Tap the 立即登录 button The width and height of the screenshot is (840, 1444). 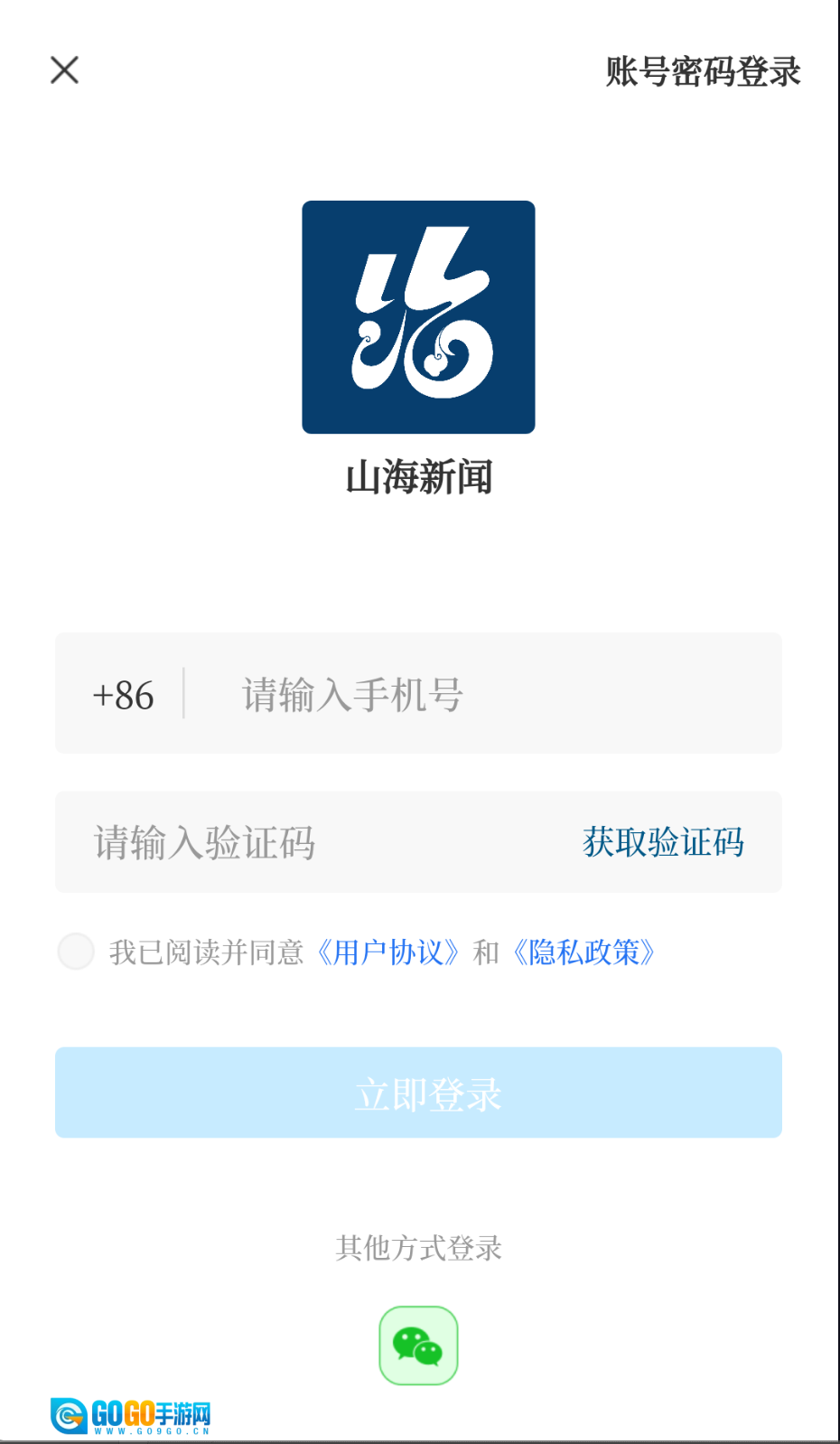(418, 1092)
